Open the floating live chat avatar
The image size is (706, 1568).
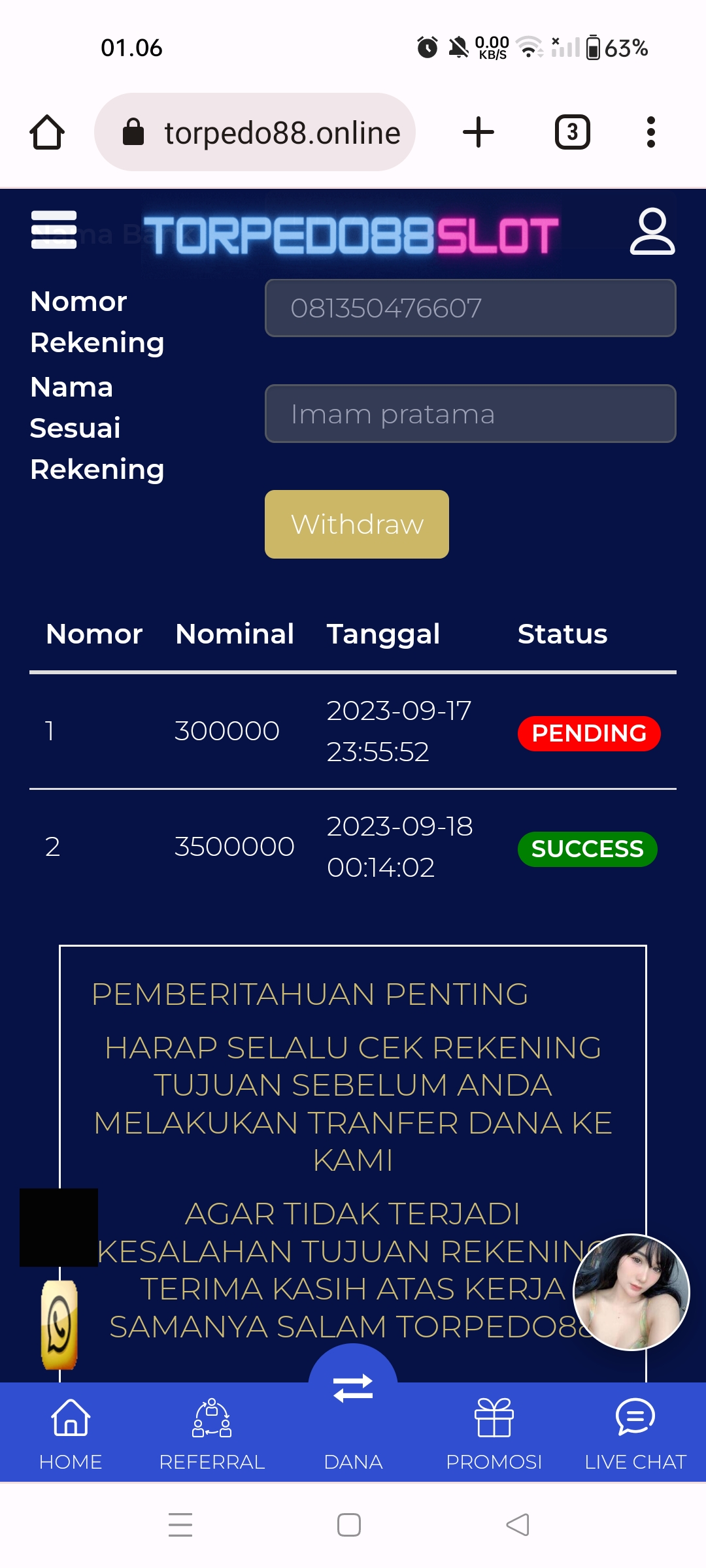(x=631, y=1292)
